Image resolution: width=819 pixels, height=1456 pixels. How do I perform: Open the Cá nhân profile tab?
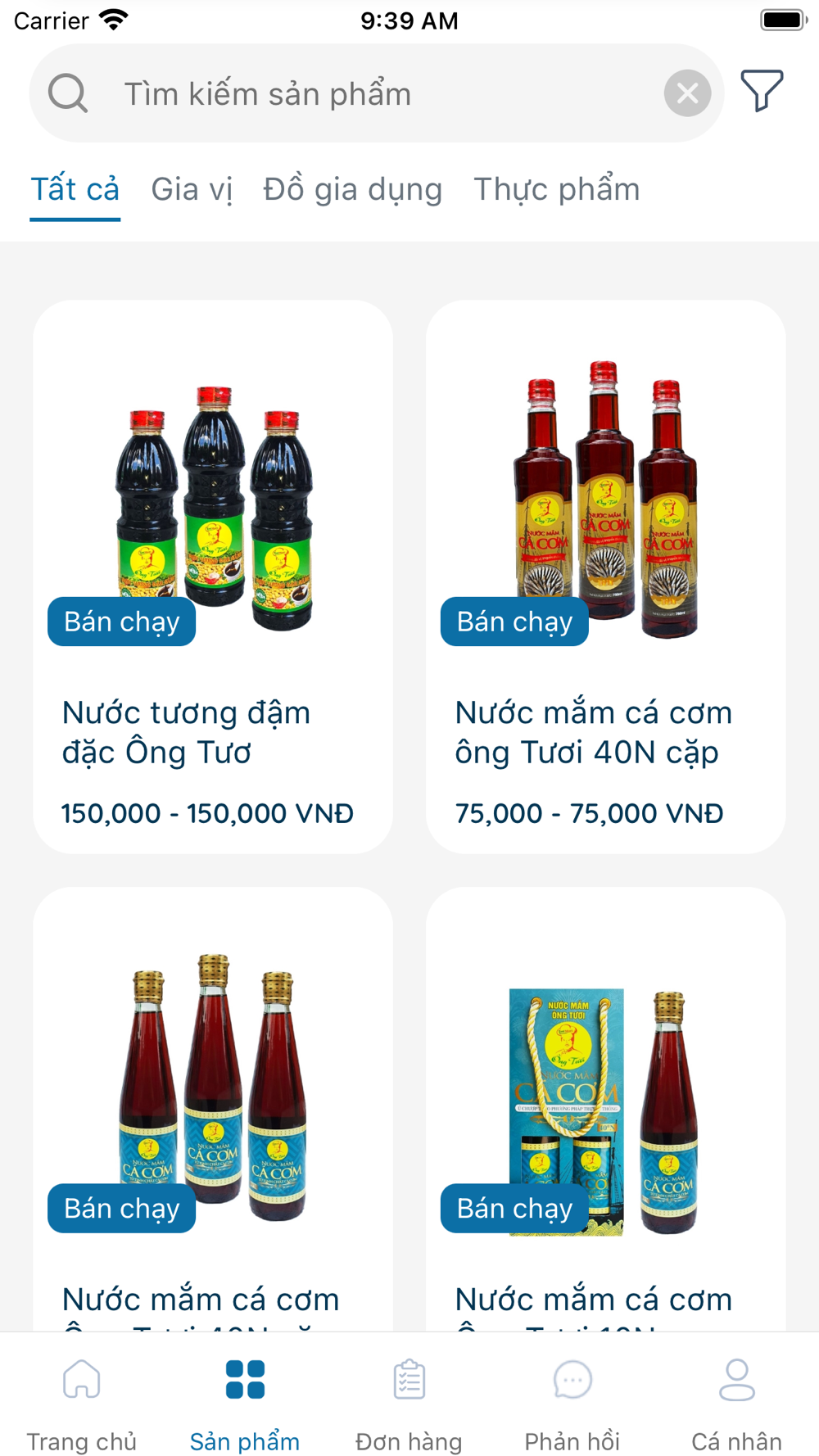click(736, 1404)
